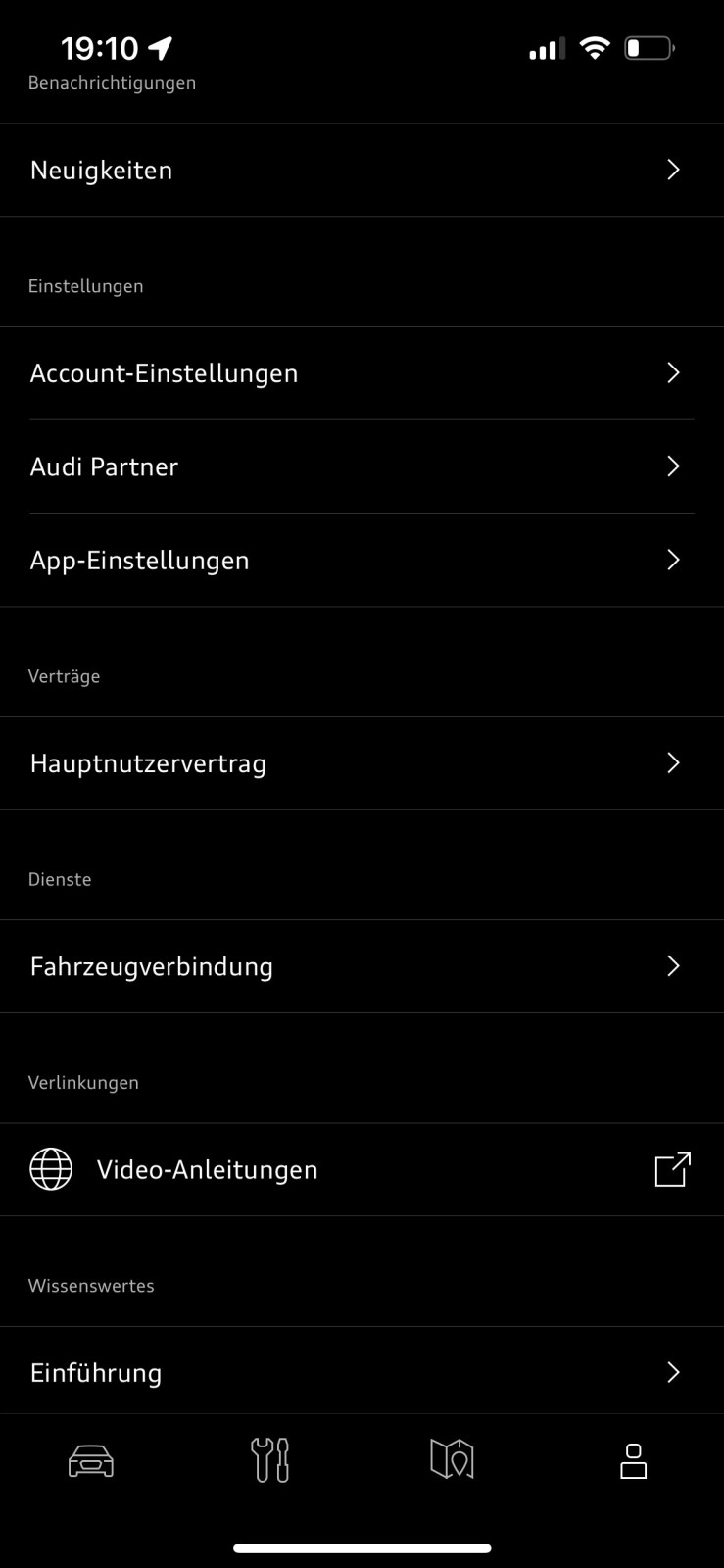724x1568 pixels.
Task: Open Video-Anleitungen via external link icon
Action: coord(671,1169)
